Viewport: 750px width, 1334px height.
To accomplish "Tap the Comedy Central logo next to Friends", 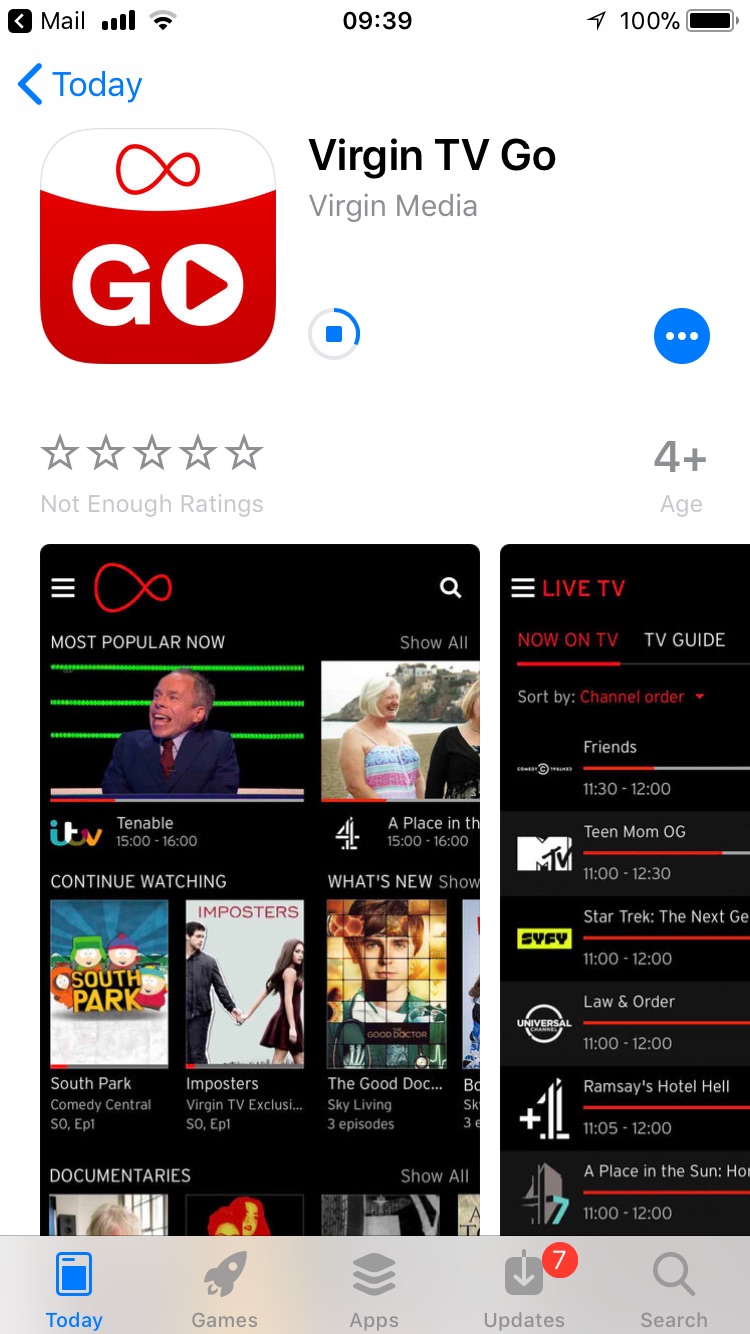I will [x=543, y=768].
